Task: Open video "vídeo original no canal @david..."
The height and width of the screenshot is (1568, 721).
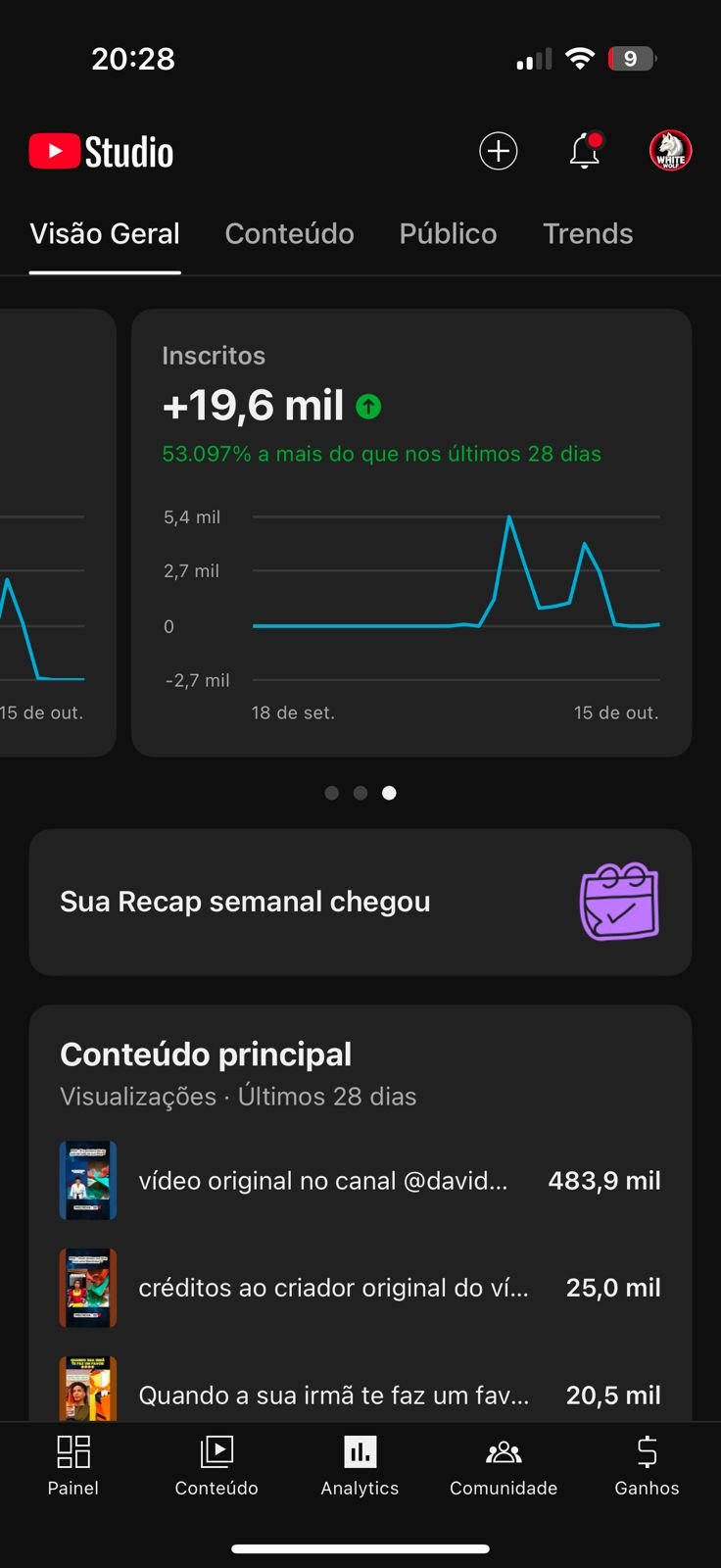Action: (323, 1181)
